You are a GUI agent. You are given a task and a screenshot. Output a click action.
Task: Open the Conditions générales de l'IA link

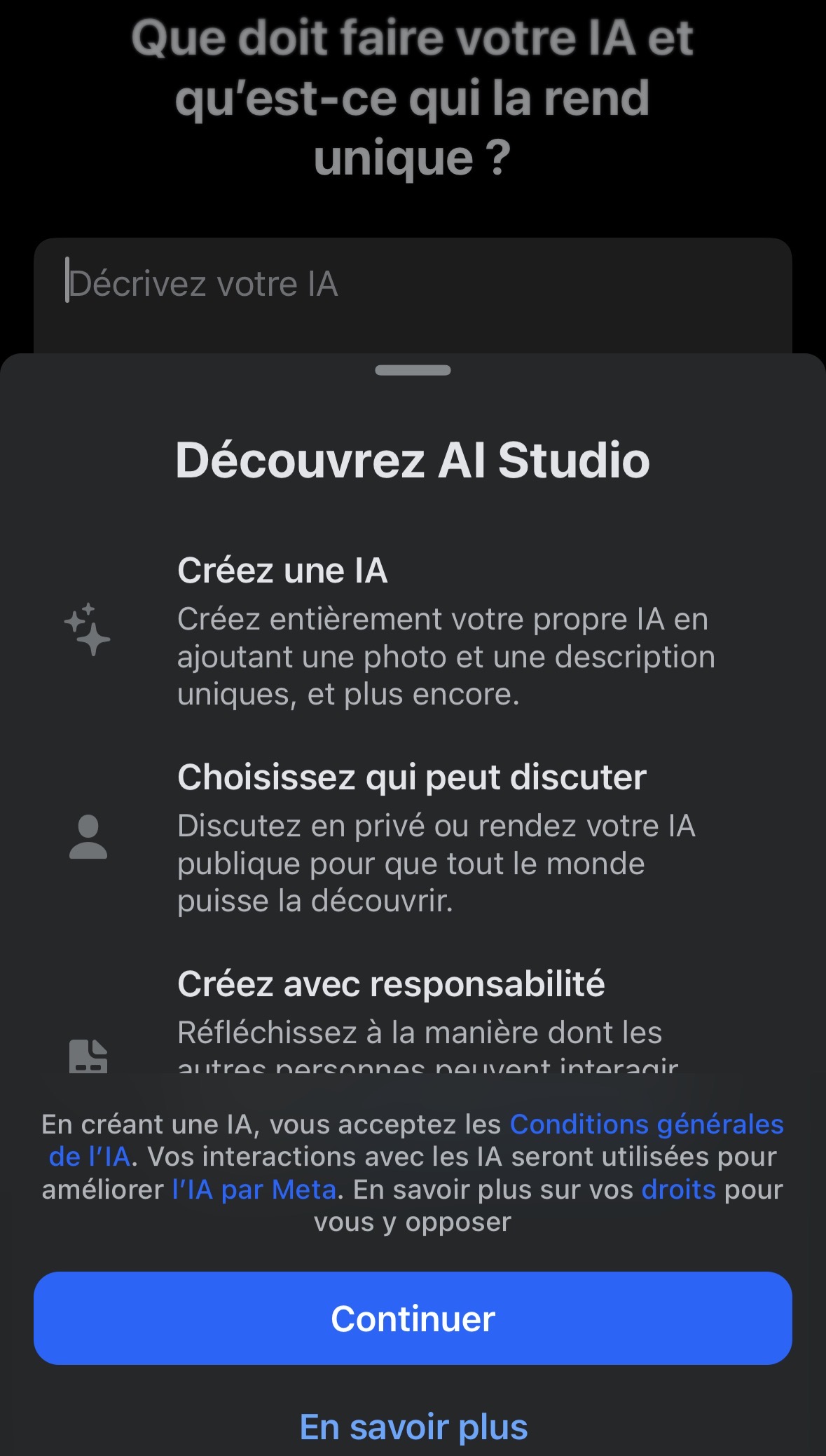(x=646, y=1124)
